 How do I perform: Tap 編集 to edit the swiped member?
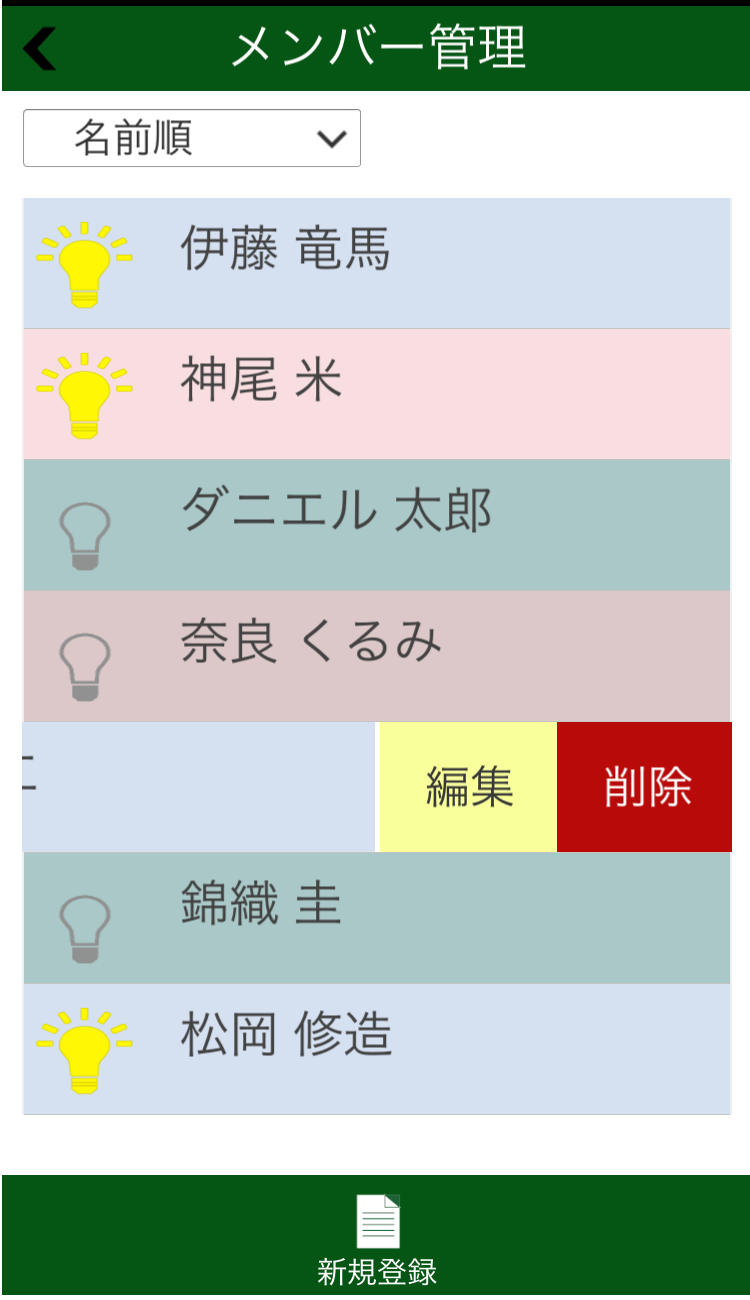(469, 787)
